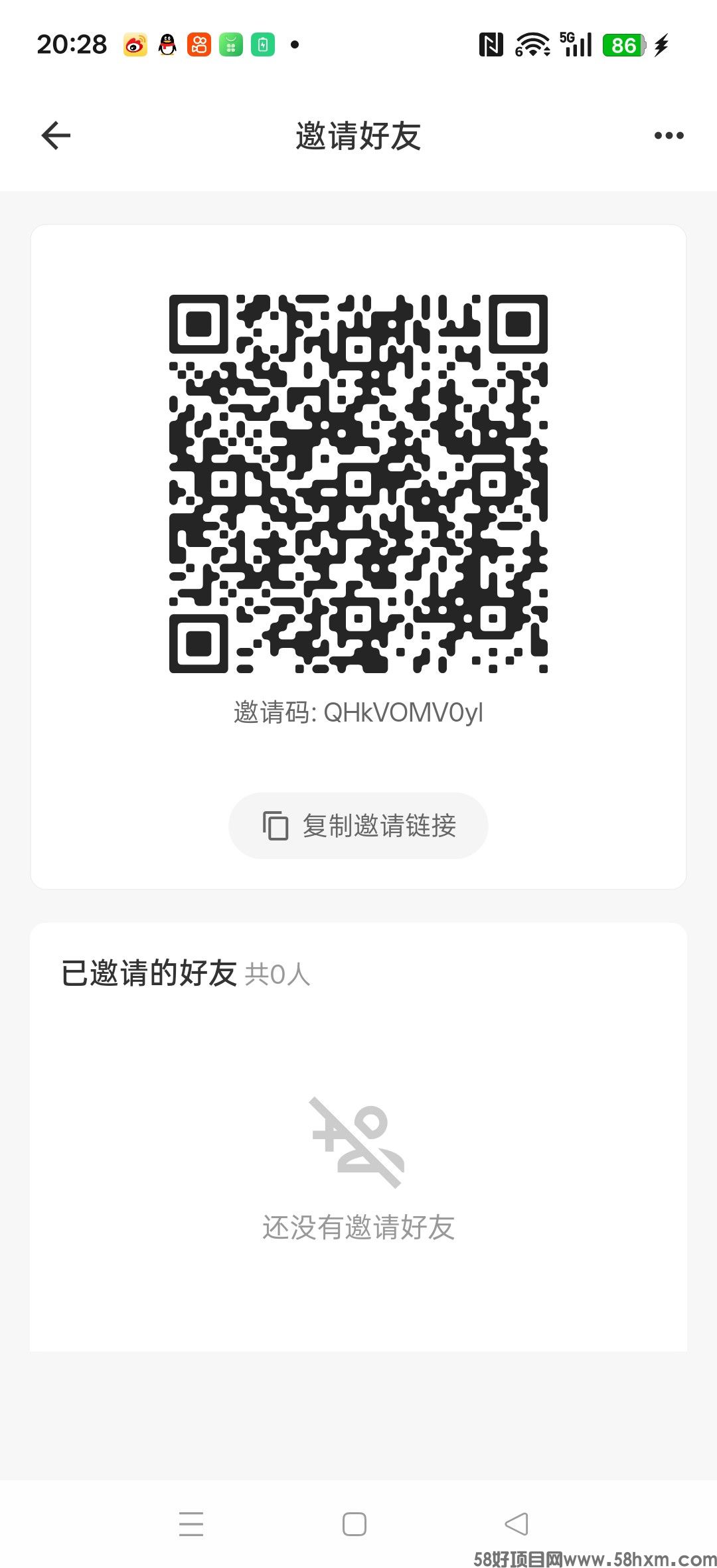Tap the recents button in navigation bar
The height and width of the screenshot is (1568, 717).
coord(192,1524)
